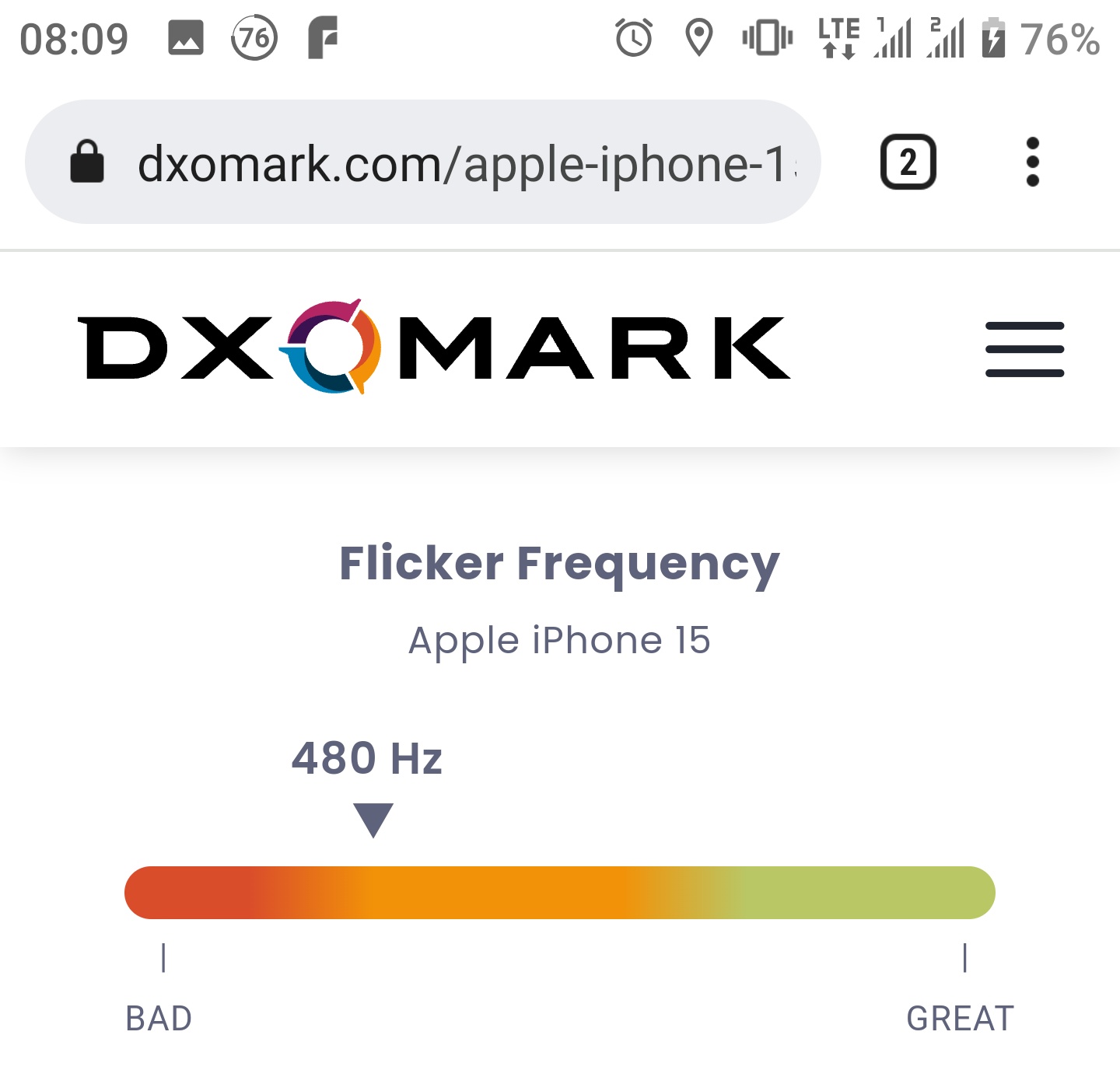View site security info via lock icon
Viewport: 1120px width, 1091px height.
point(87,163)
